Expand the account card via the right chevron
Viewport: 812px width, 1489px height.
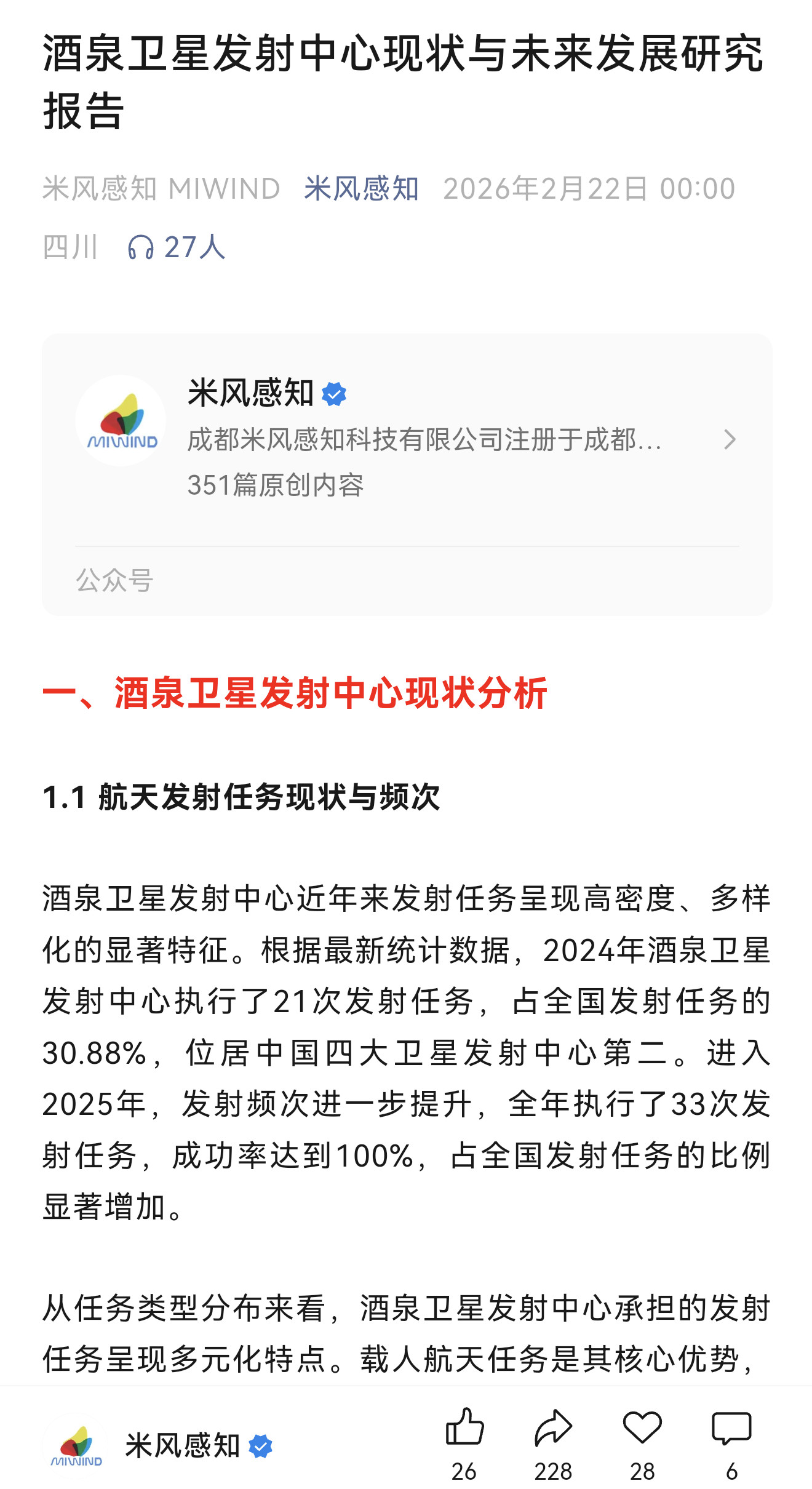[731, 440]
